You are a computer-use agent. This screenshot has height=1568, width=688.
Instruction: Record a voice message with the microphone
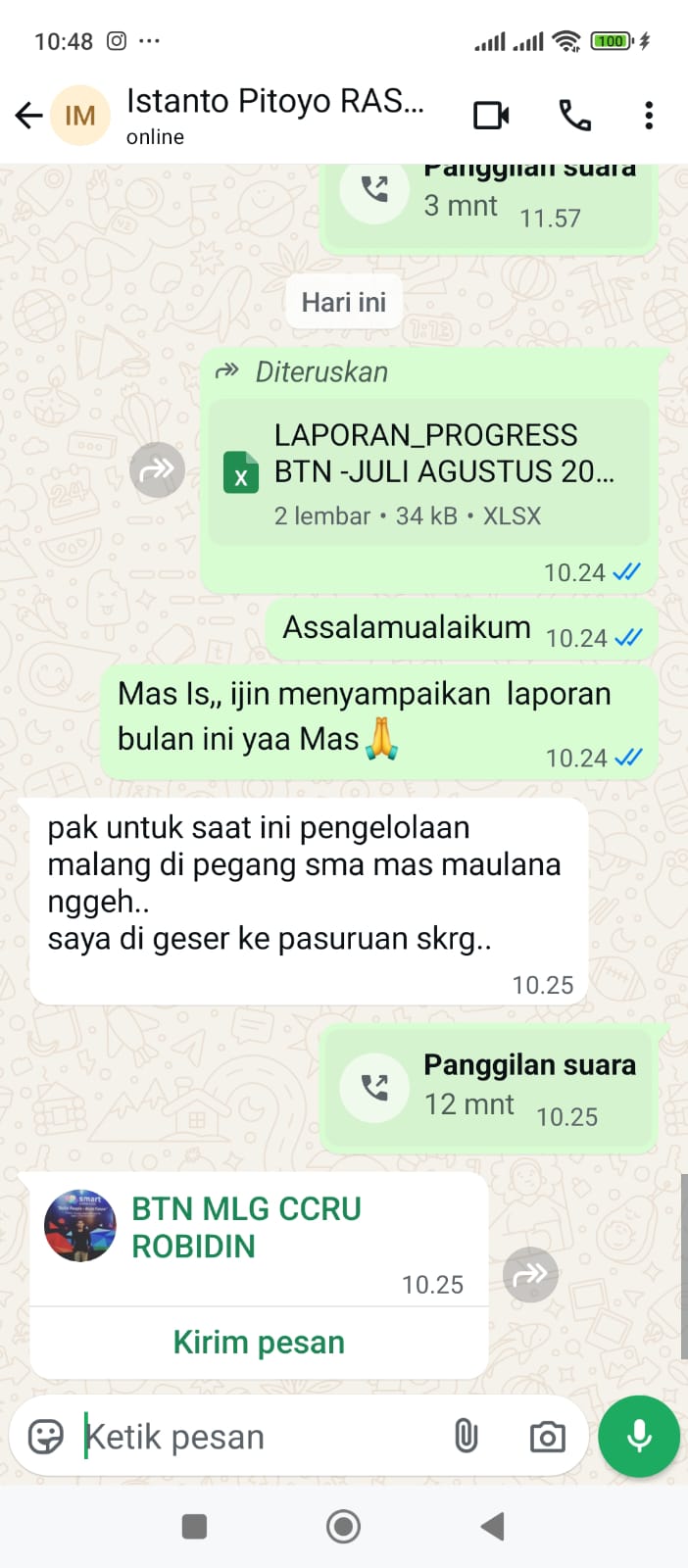[x=639, y=1437]
